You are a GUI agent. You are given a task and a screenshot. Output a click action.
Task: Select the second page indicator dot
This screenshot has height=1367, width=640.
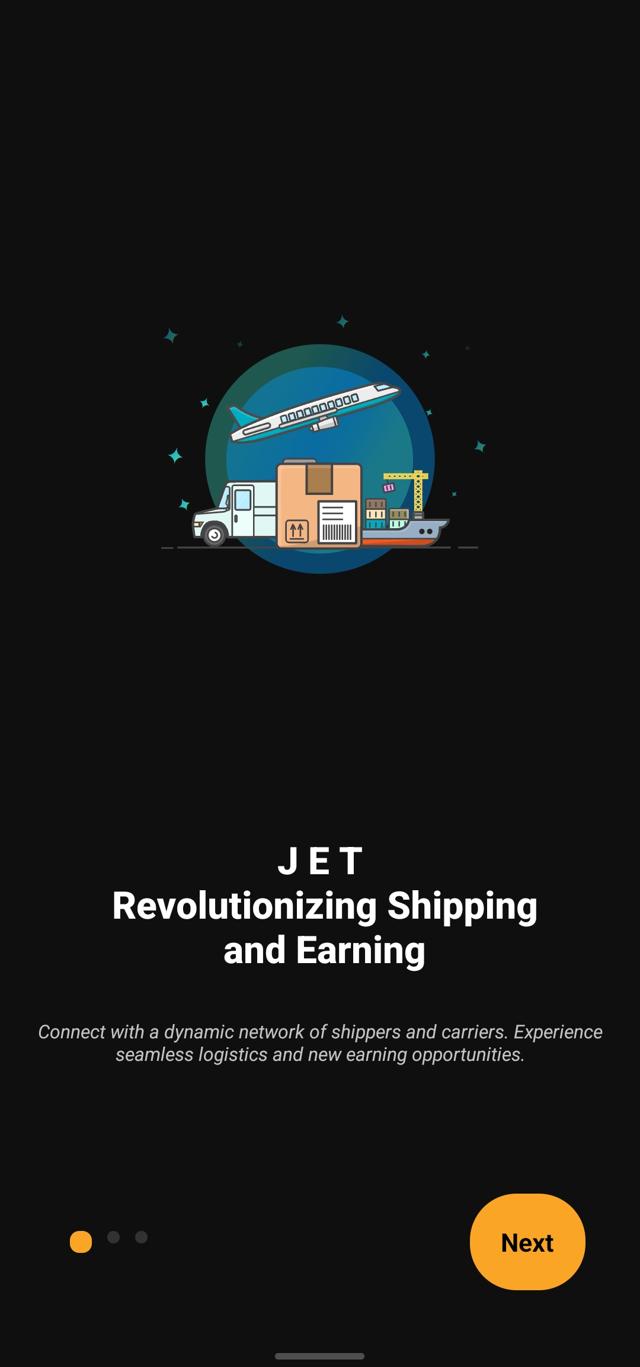tap(113, 1237)
